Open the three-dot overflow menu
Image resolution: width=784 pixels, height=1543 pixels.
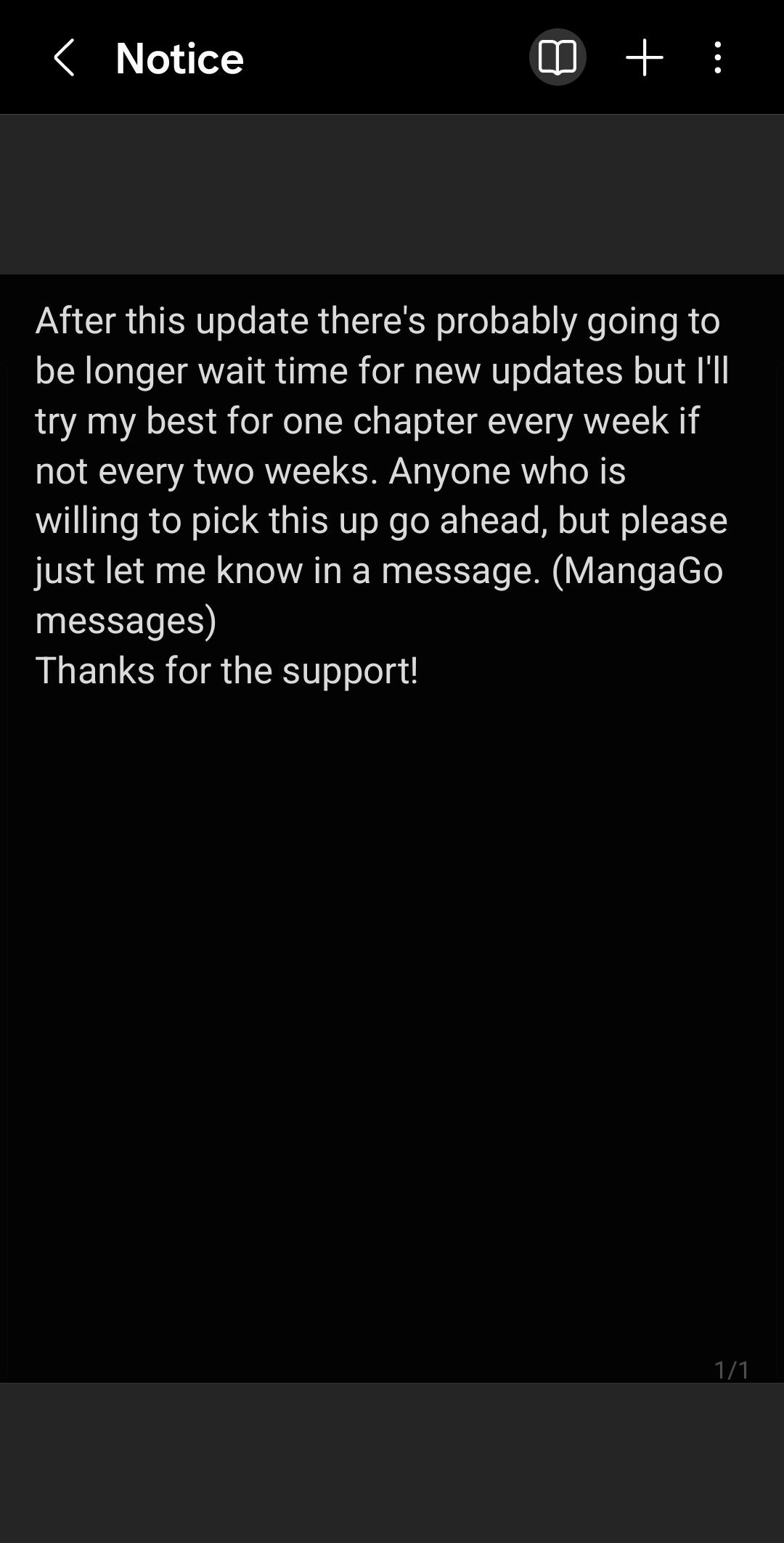717,57
